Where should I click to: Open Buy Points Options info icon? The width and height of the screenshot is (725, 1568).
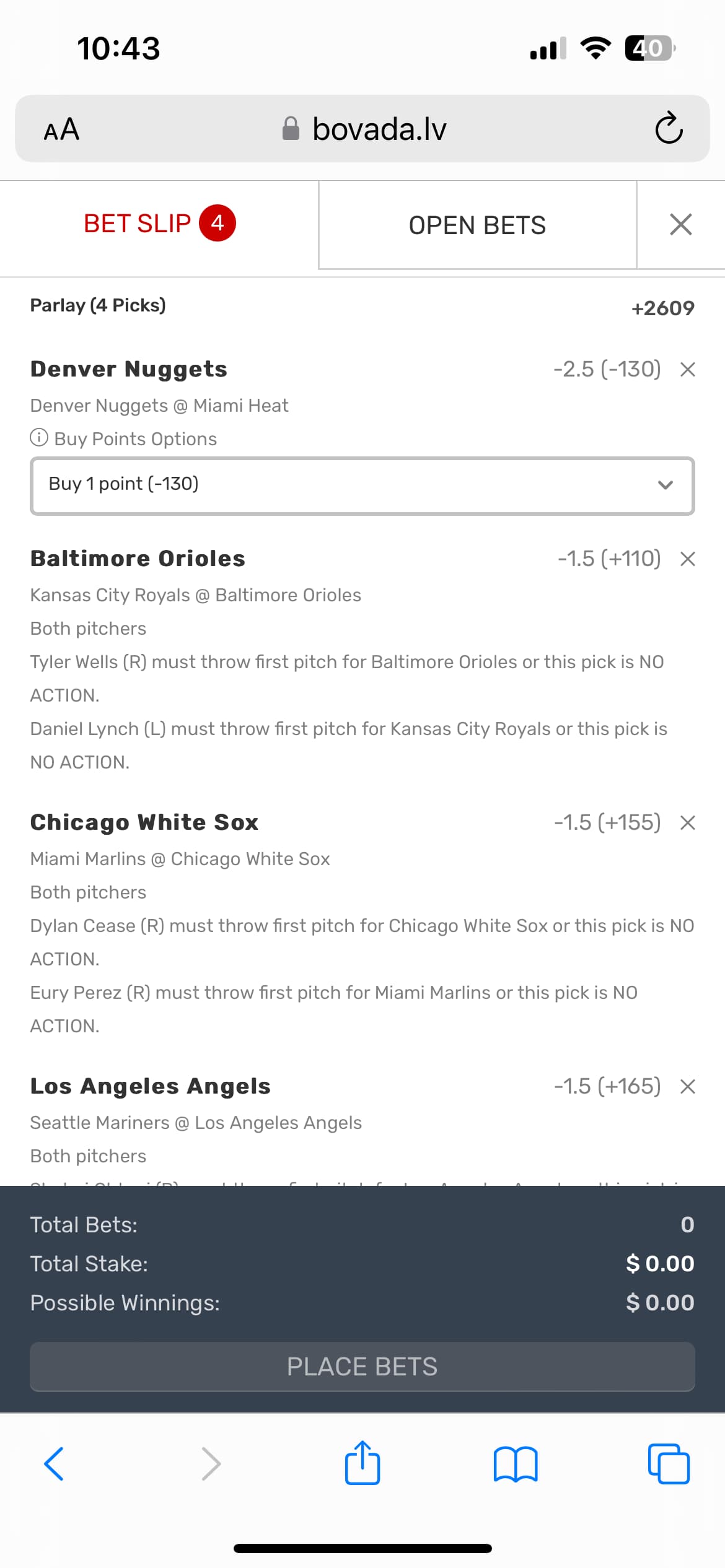tap(39, 438)
